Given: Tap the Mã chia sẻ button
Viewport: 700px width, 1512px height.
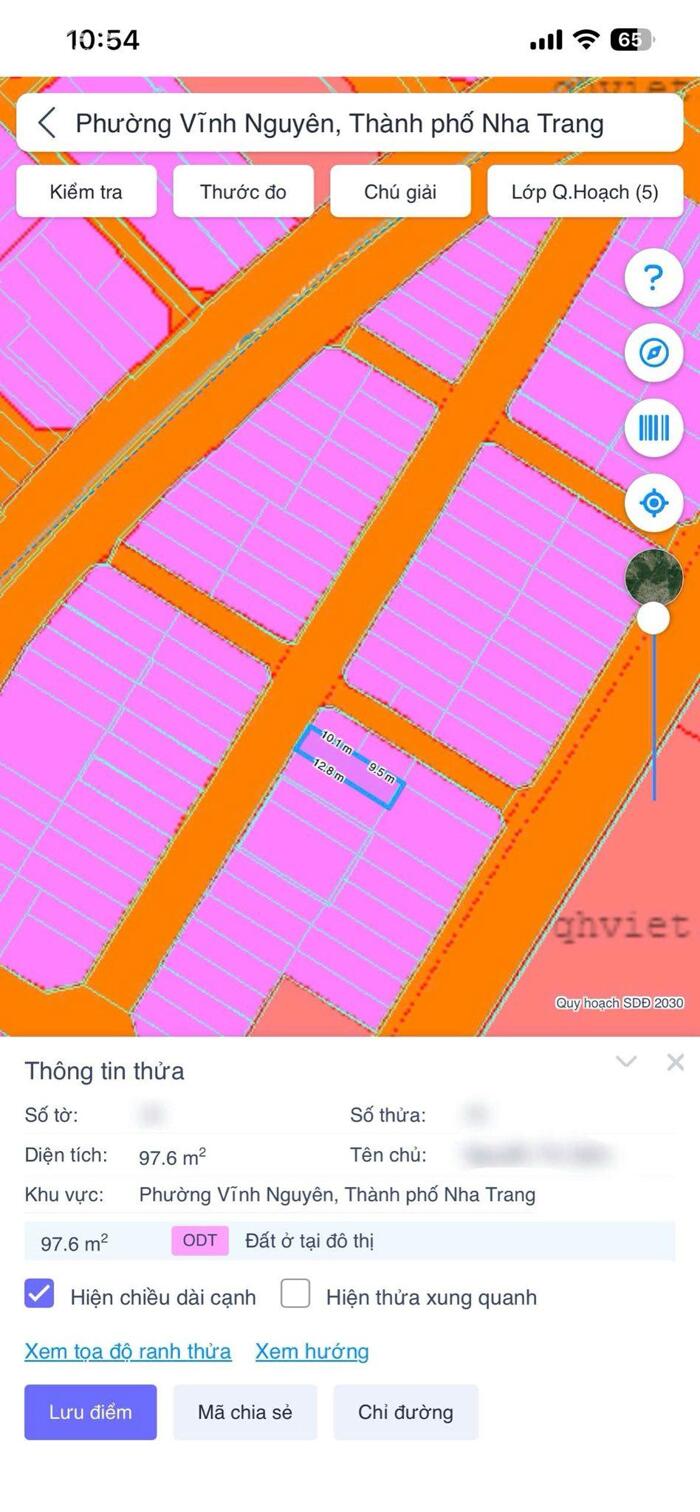Looking at the screenshot, I should (x=245, y=1412).
